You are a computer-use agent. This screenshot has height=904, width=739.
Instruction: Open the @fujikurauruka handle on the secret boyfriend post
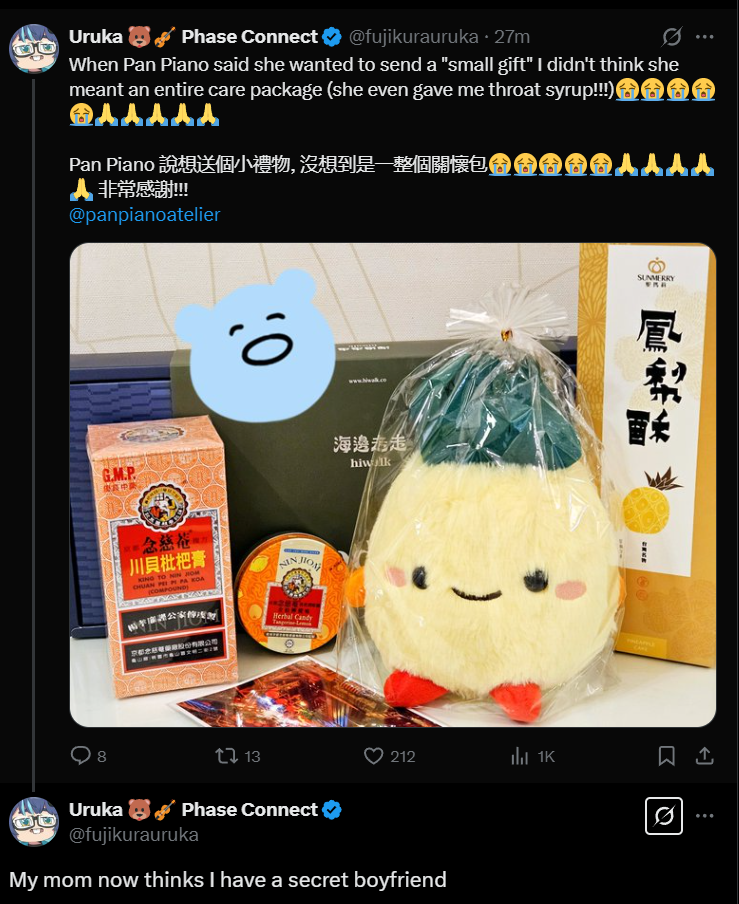[134, 834]
